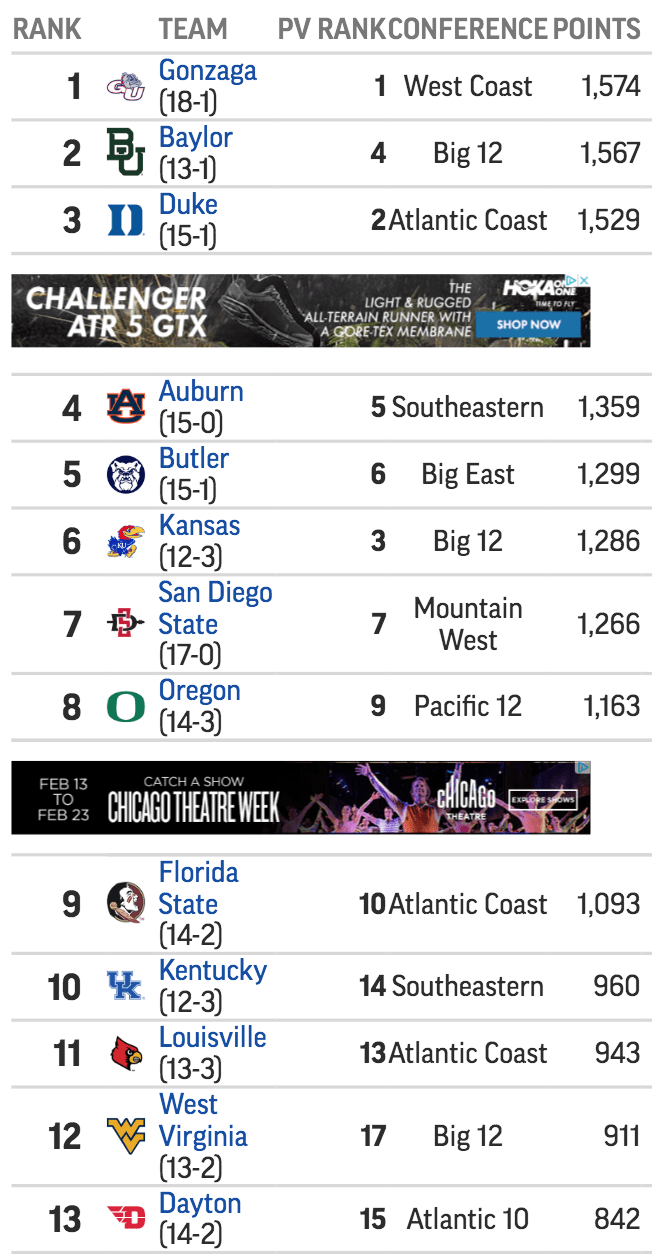The image size is (652, 1254).
Task: Open the West Virginia team link
Action: [x=203, y=1120]
